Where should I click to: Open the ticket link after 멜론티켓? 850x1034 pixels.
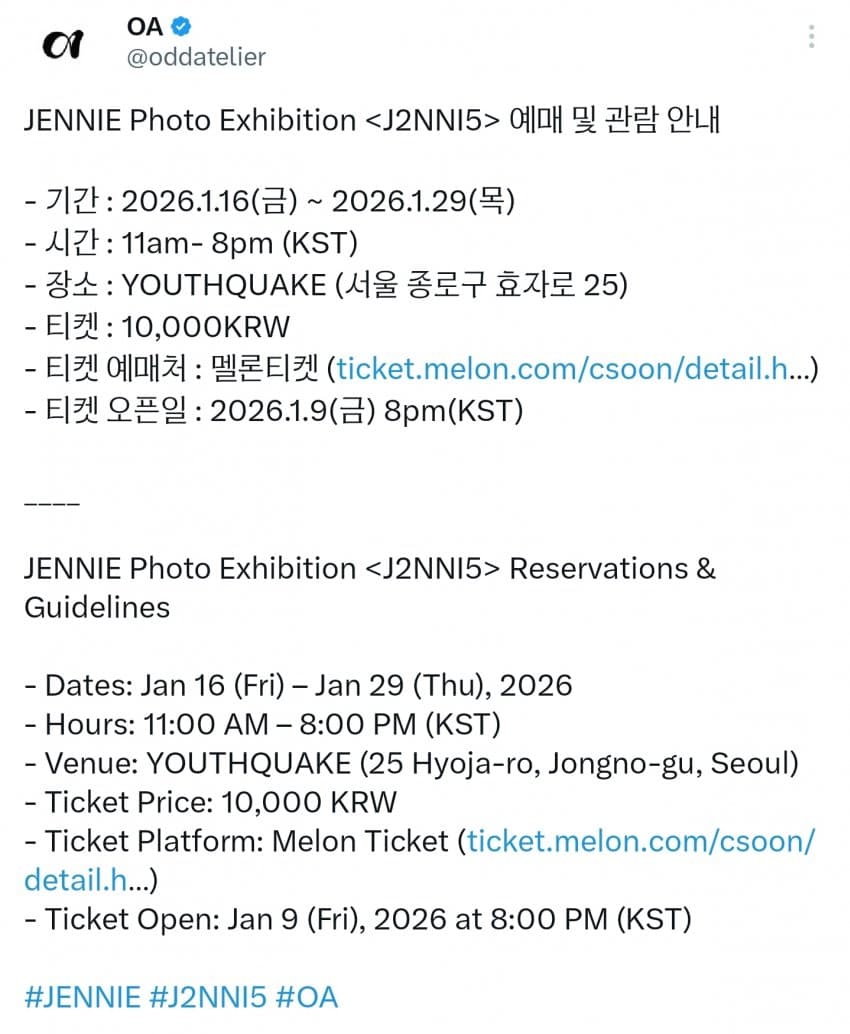pos(574,368)
